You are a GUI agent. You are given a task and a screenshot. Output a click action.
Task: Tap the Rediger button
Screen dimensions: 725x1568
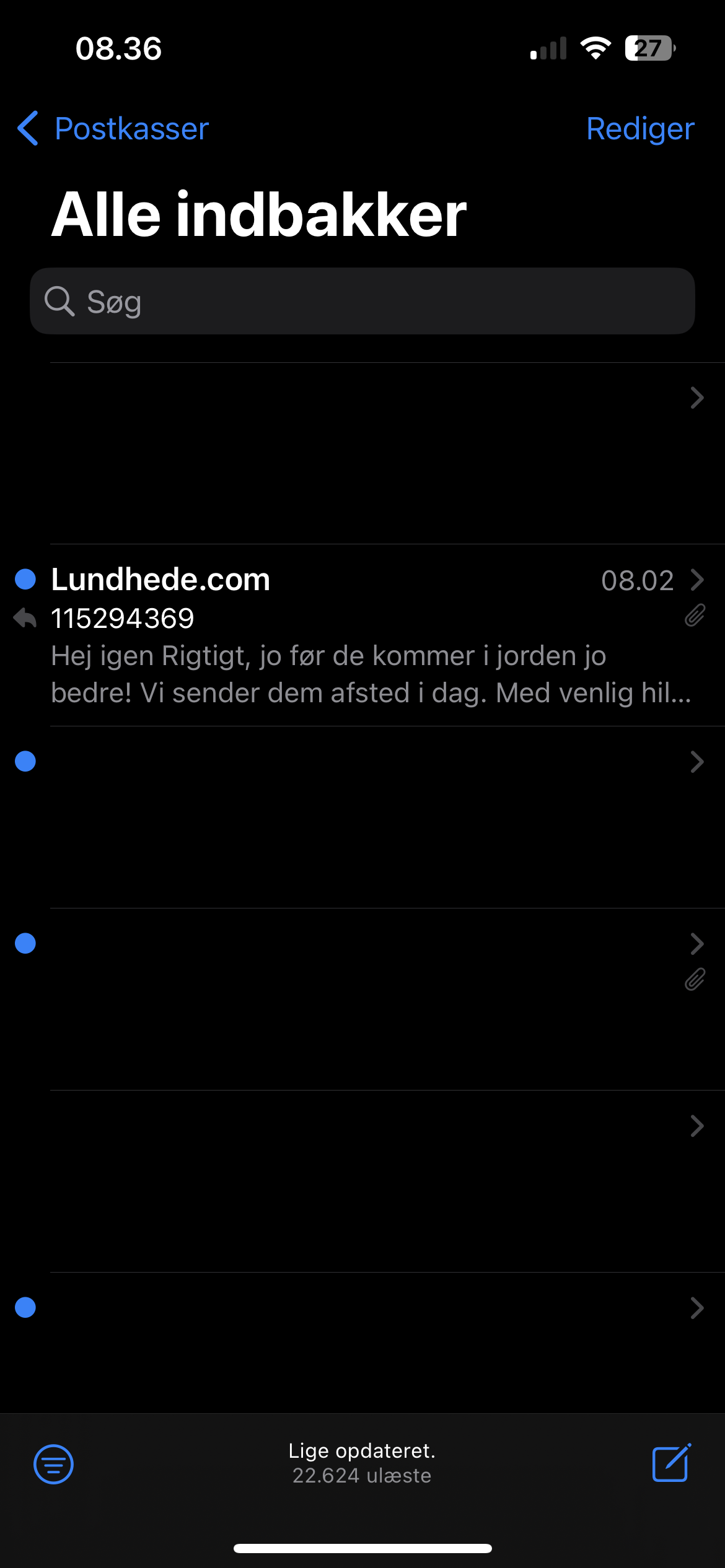tap(639, 129)
